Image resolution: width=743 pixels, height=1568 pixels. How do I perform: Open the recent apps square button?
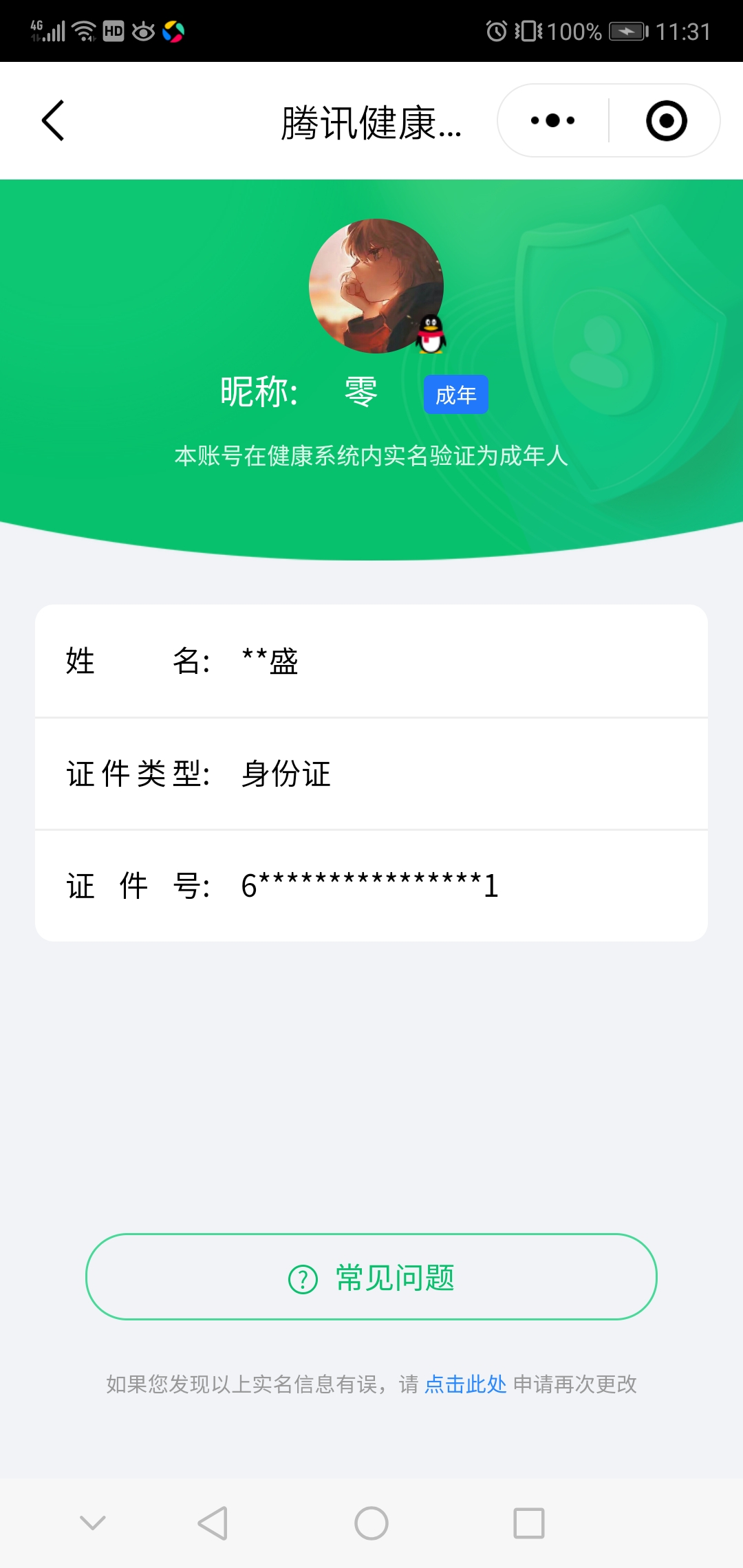click(x=529, y=1523)
